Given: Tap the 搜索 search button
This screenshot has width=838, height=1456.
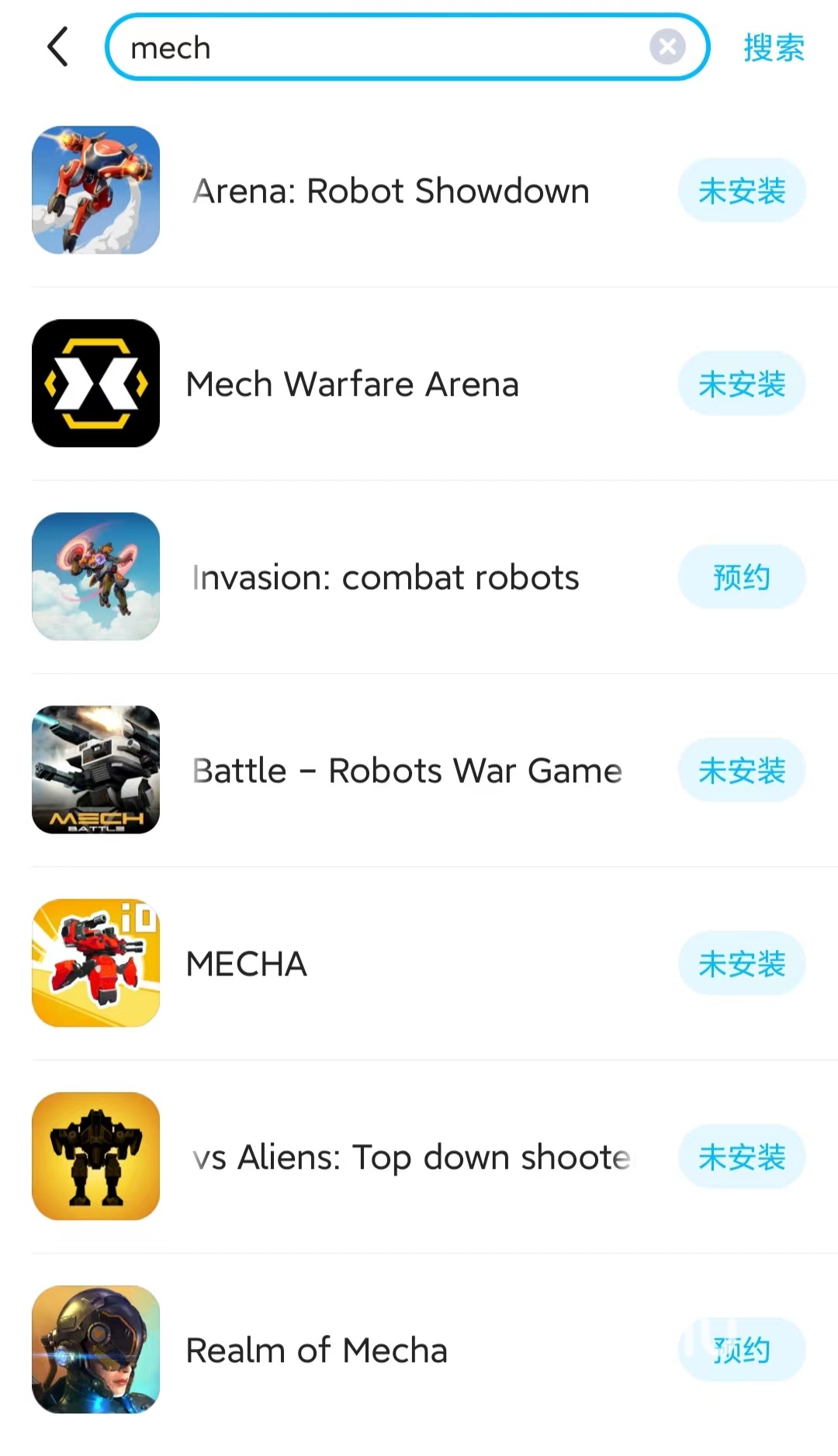Looking at the screenshot, I should click(773, 47).
